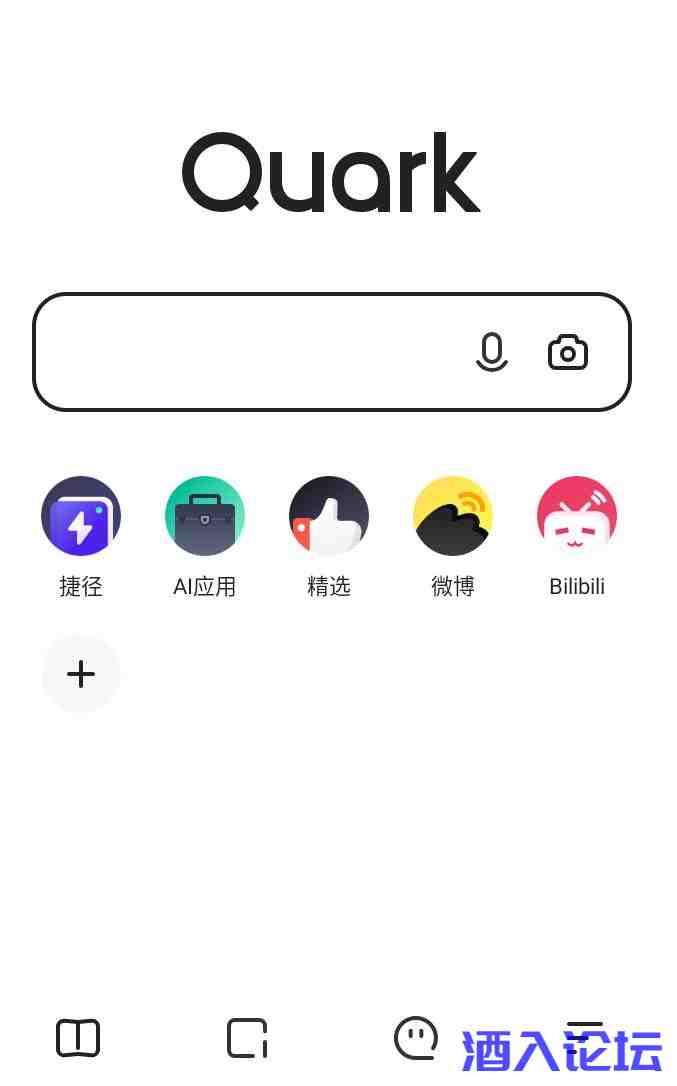Open the tabs window switcher
677x1086 pixels.
[247, 1038]
